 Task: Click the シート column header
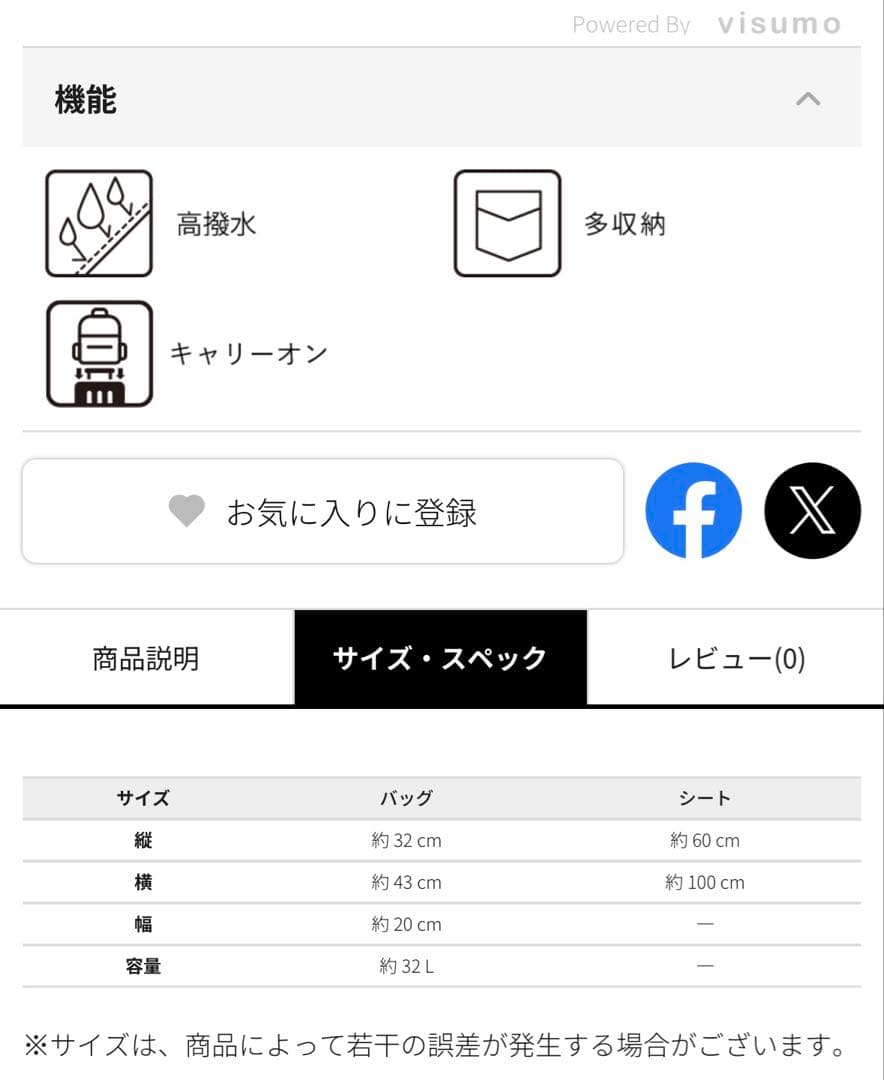pos(704,798)
